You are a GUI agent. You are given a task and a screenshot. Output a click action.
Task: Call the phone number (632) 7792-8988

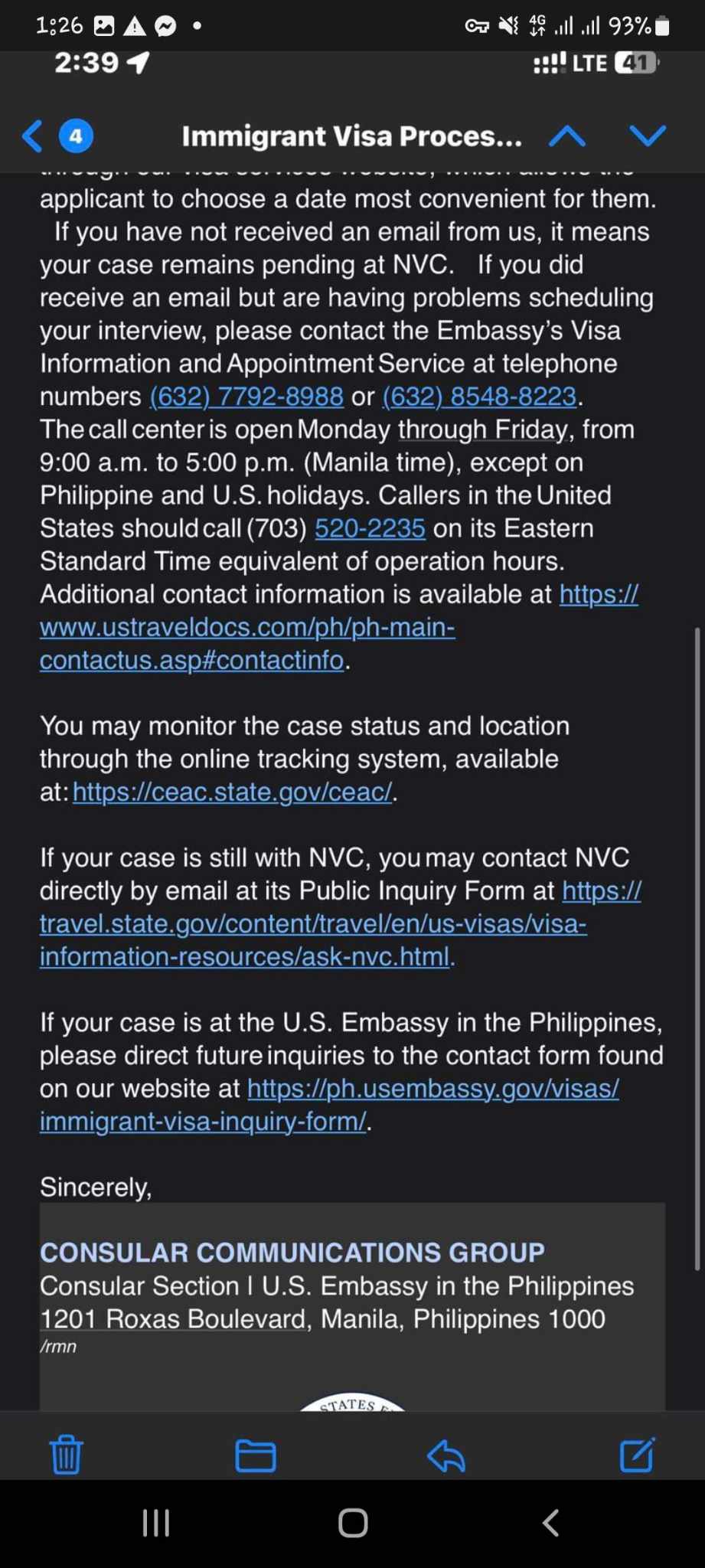(246, 397)
